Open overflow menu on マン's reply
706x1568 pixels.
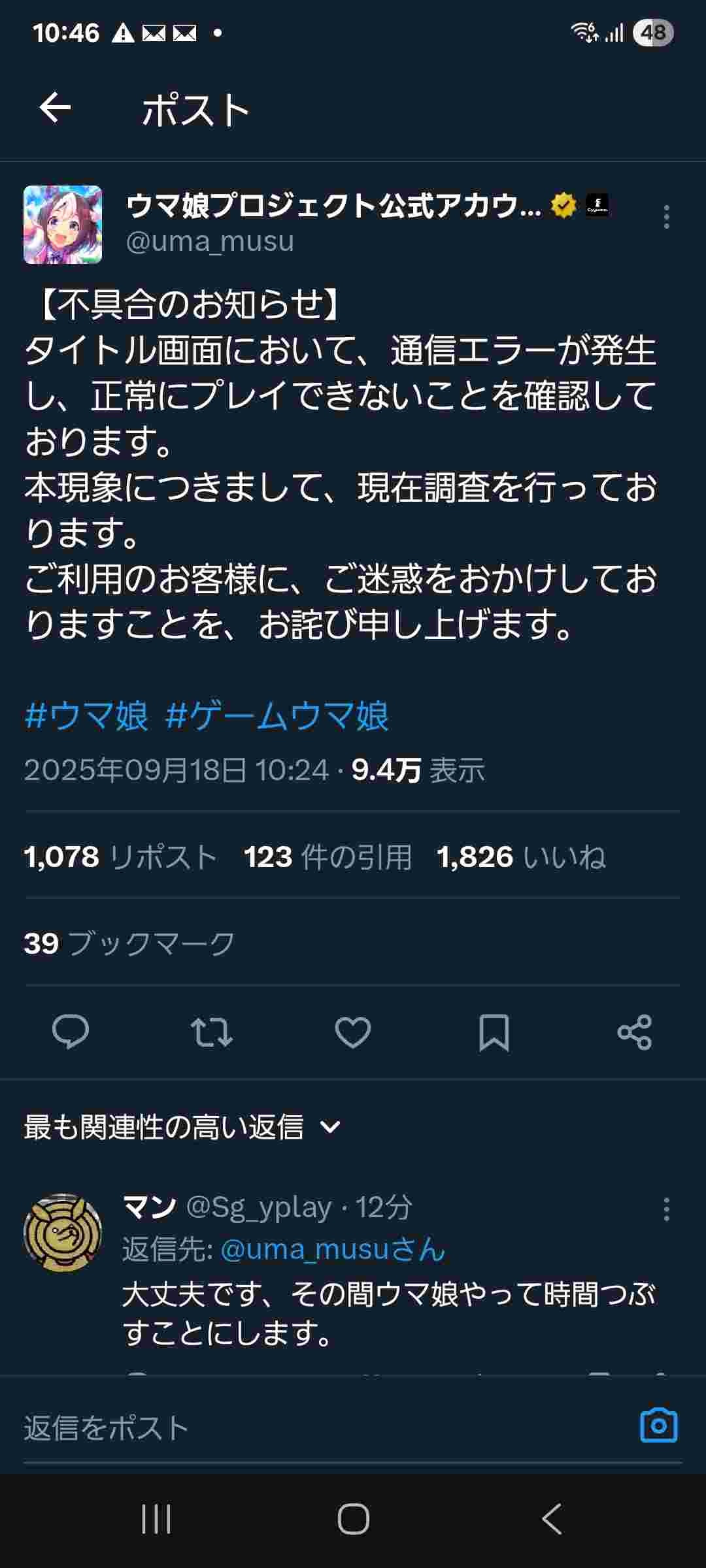point(666,1209)
